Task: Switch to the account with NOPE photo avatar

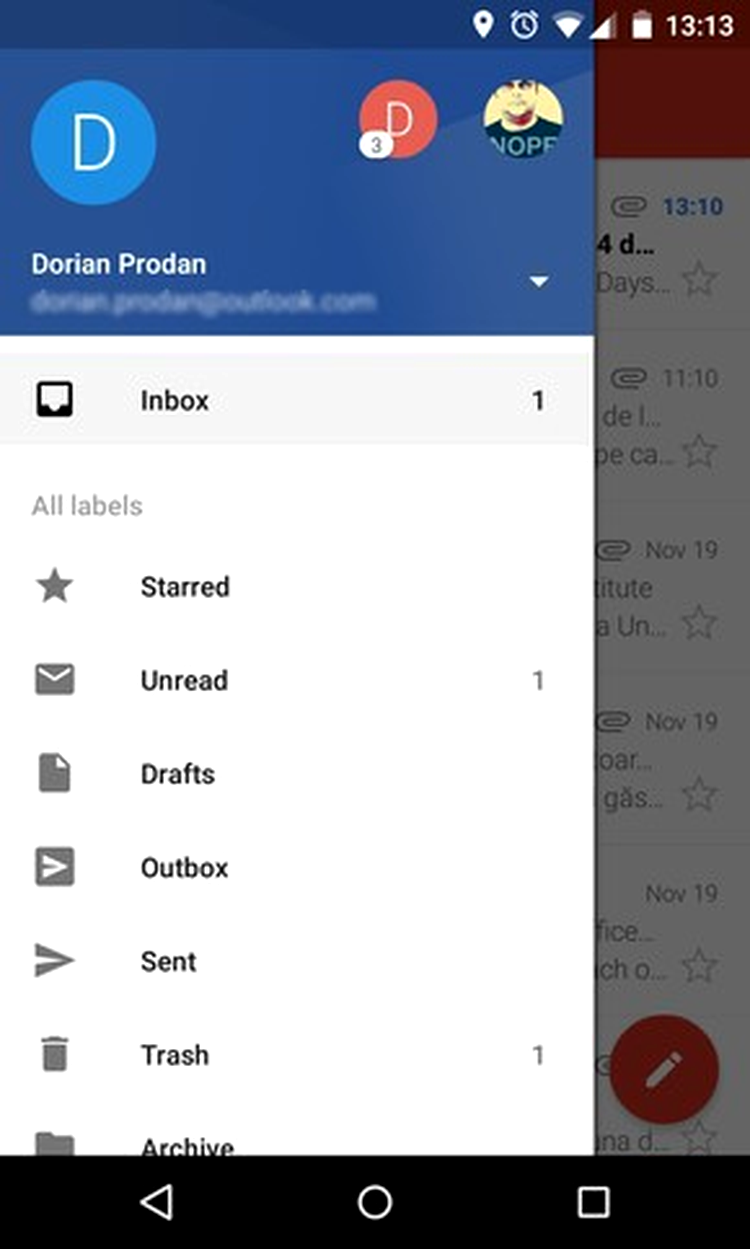Action: [x=523, y=120]
